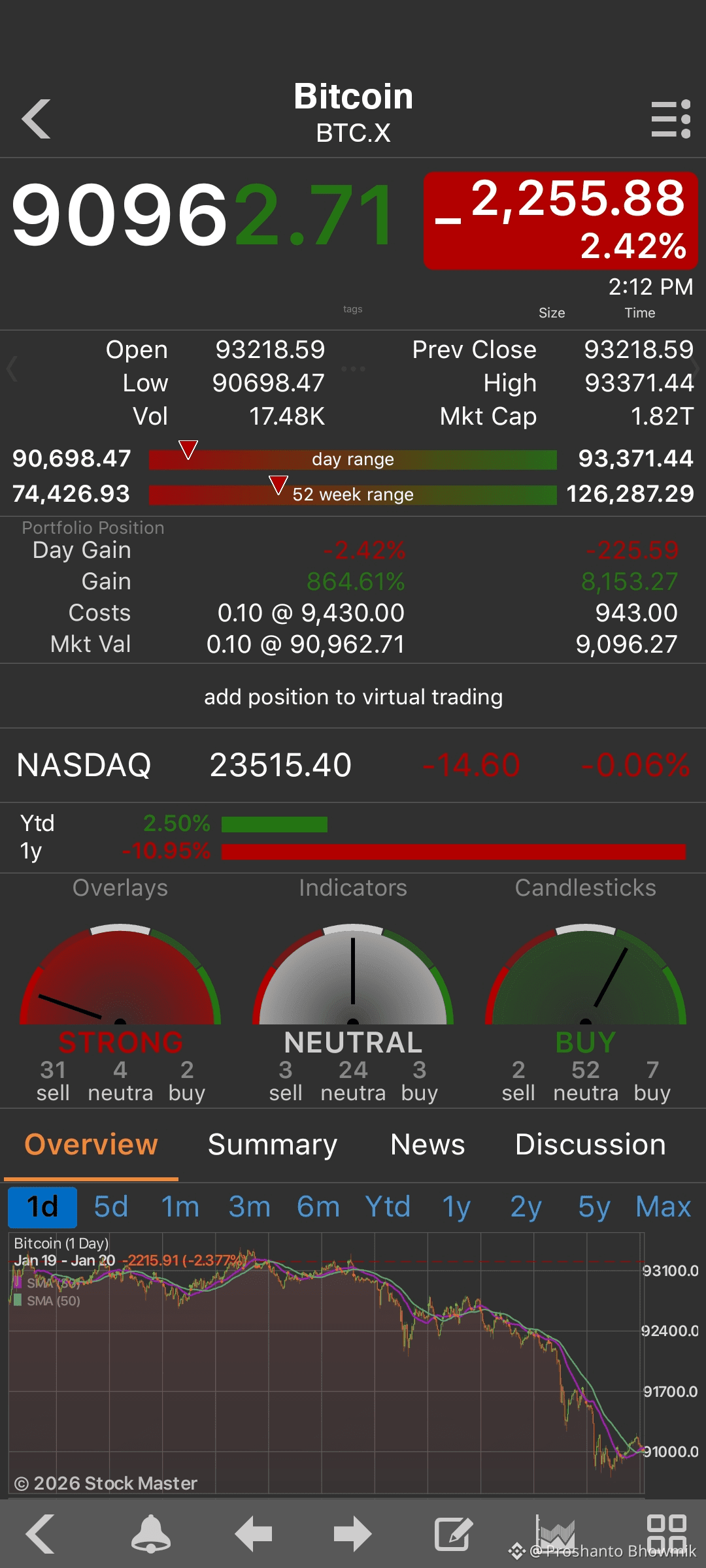Open the News tab
Image resolution: width=706 pixels, height=1568 pixels.
pyautogui.click(x=428, y=1145)
